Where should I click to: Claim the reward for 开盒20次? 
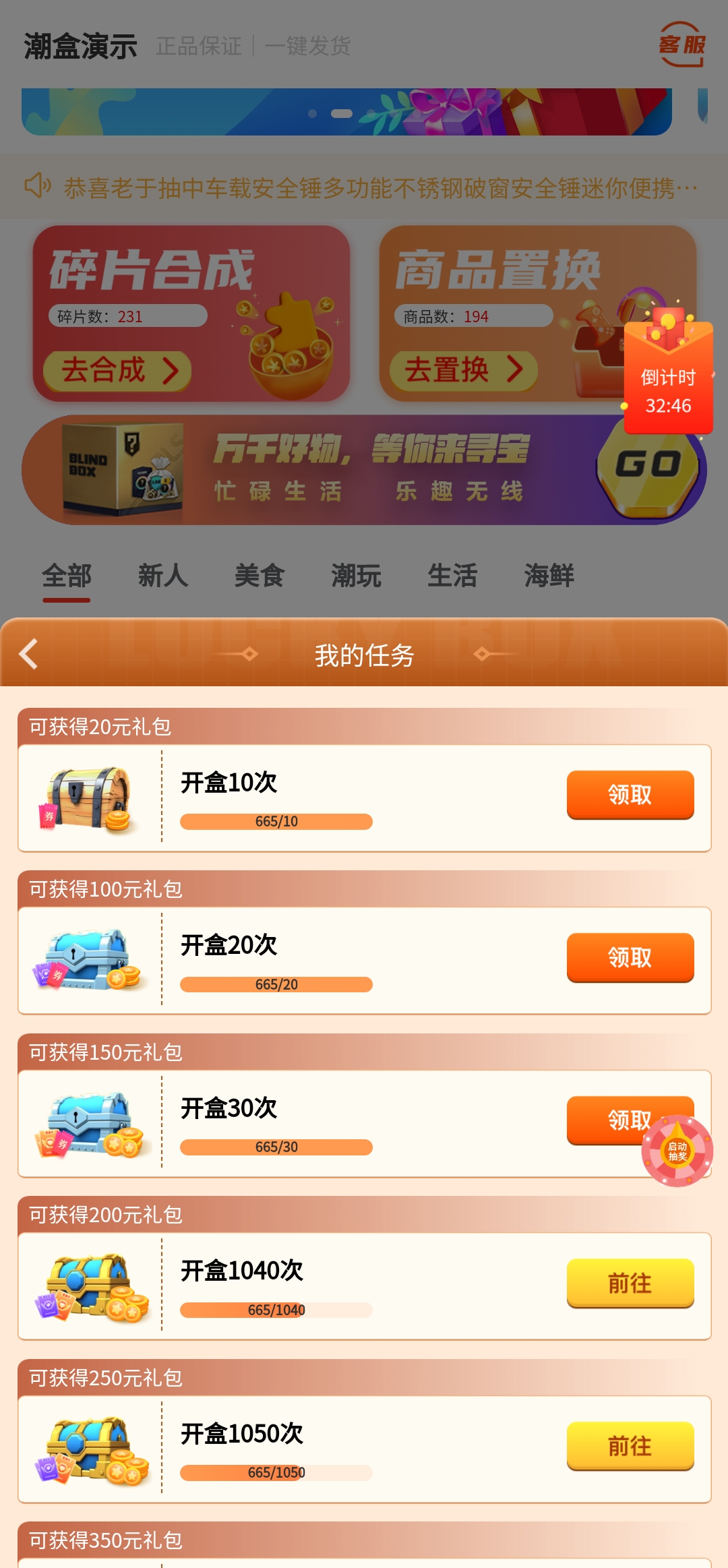coord(630,957)
